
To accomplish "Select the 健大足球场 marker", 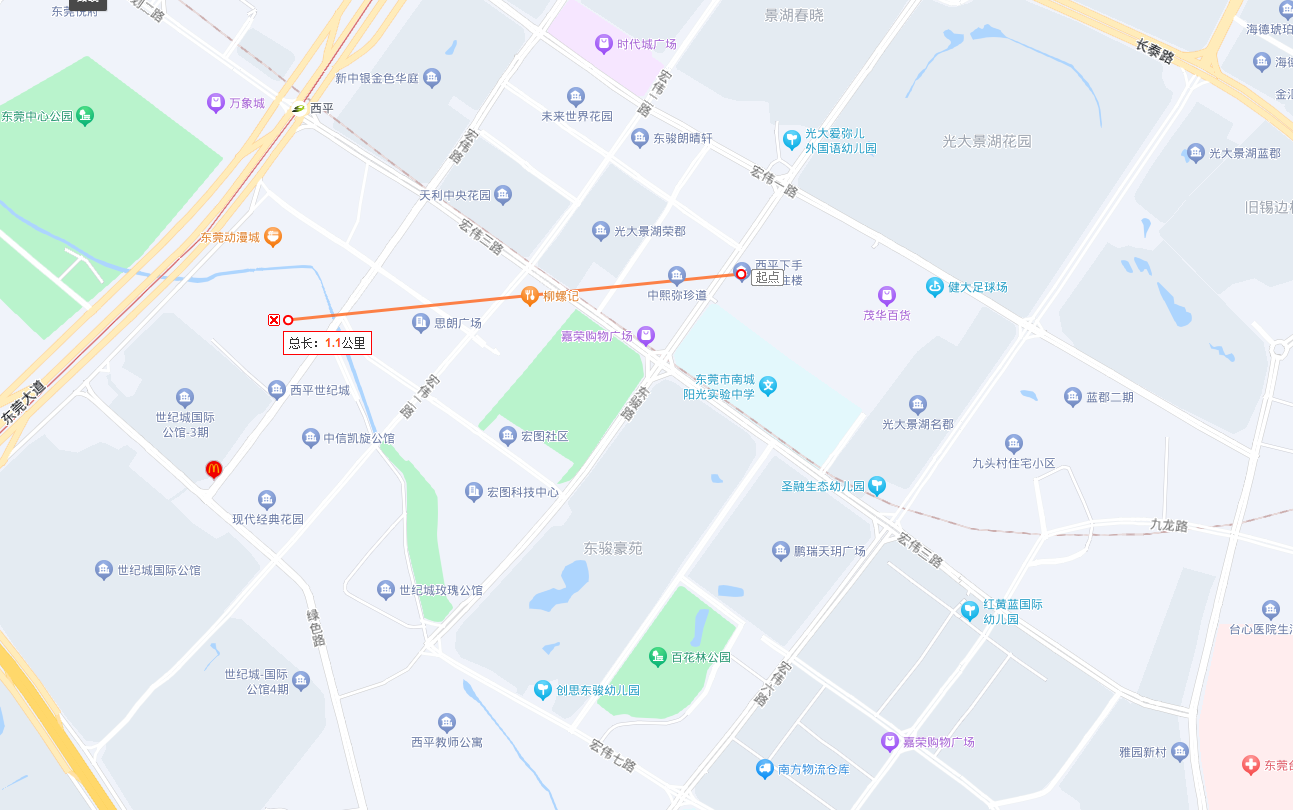I will [935, 287].
